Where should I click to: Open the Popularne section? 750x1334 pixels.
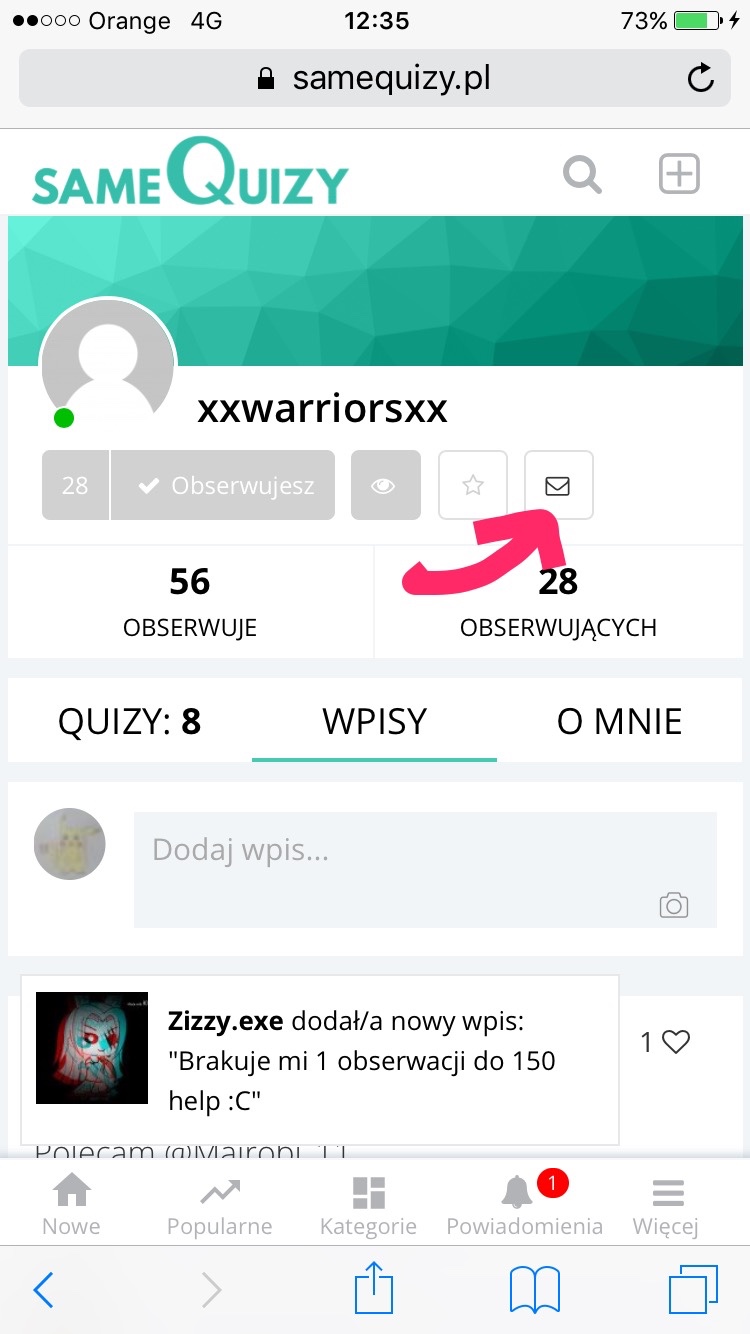coord(220,1204)
